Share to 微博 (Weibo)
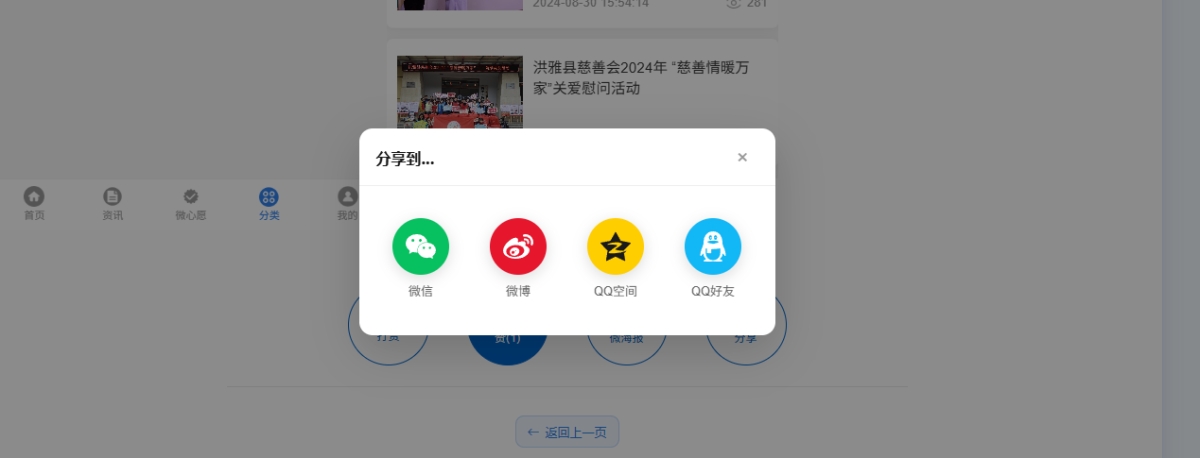 tap(518, 246)
